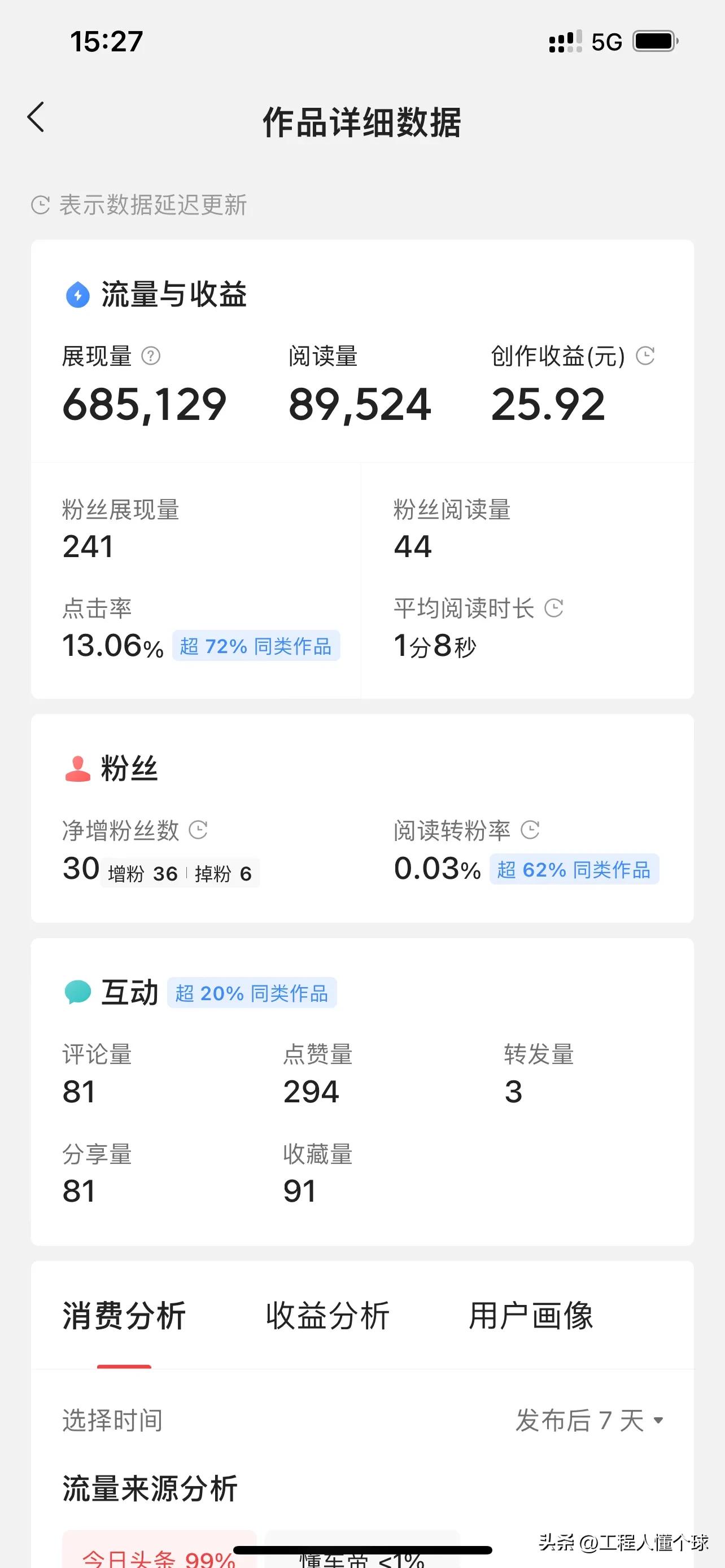Click the 超62%同类作品 badge near 阅读转粉率

(x=574, y=869)
